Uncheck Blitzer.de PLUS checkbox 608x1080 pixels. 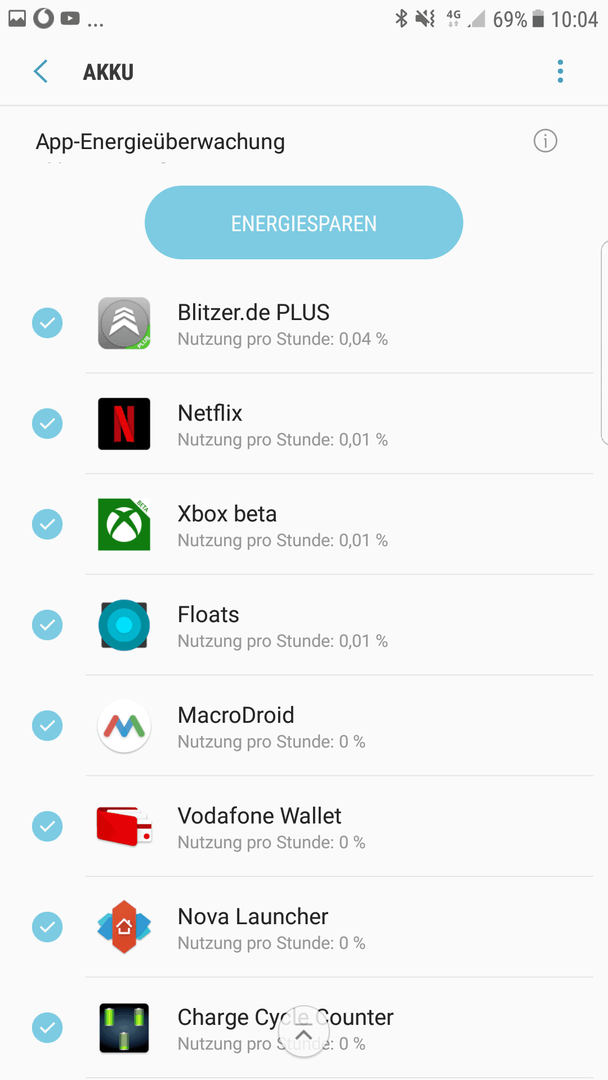point(48,322)
